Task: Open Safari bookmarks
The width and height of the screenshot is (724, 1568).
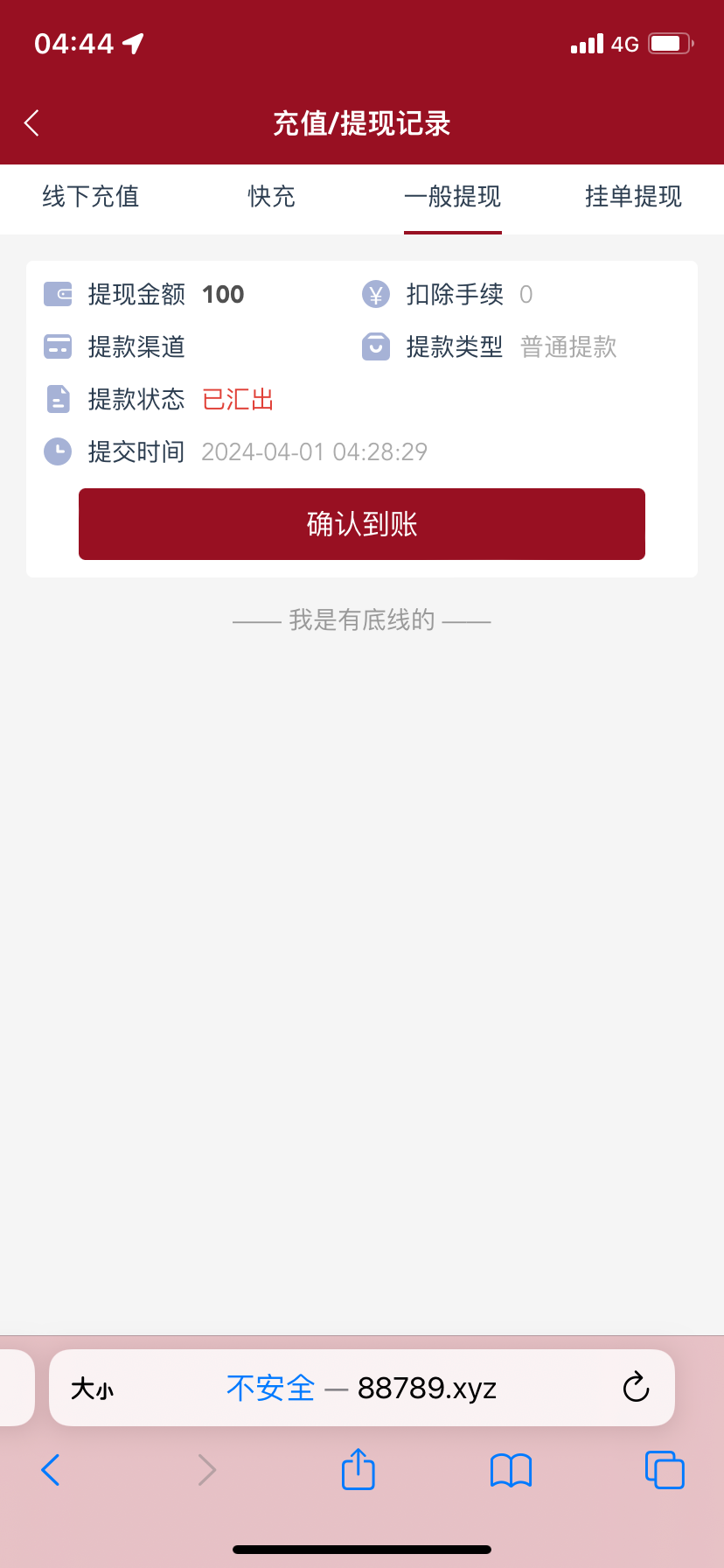Action: [512, 1470]
